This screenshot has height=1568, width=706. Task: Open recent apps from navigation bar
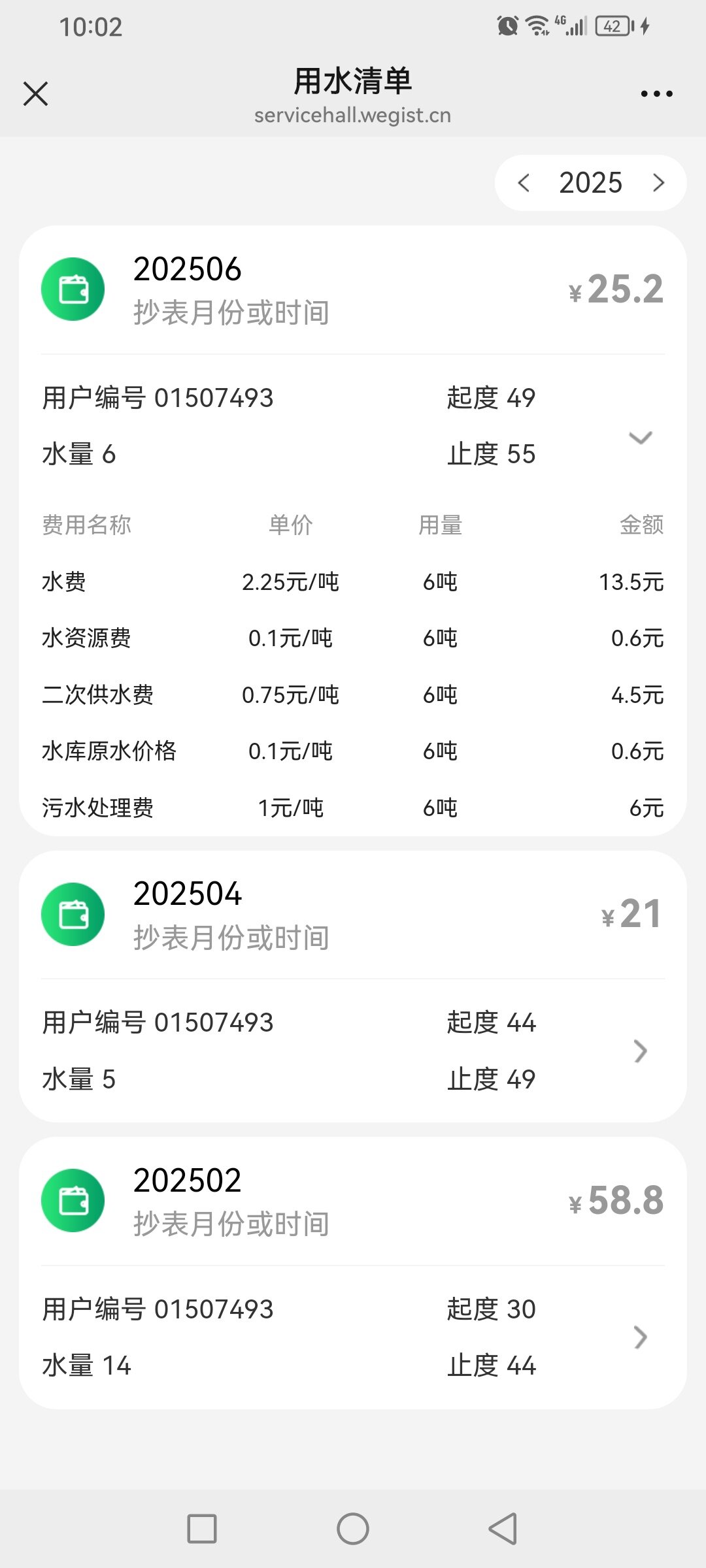[202, 1529]
